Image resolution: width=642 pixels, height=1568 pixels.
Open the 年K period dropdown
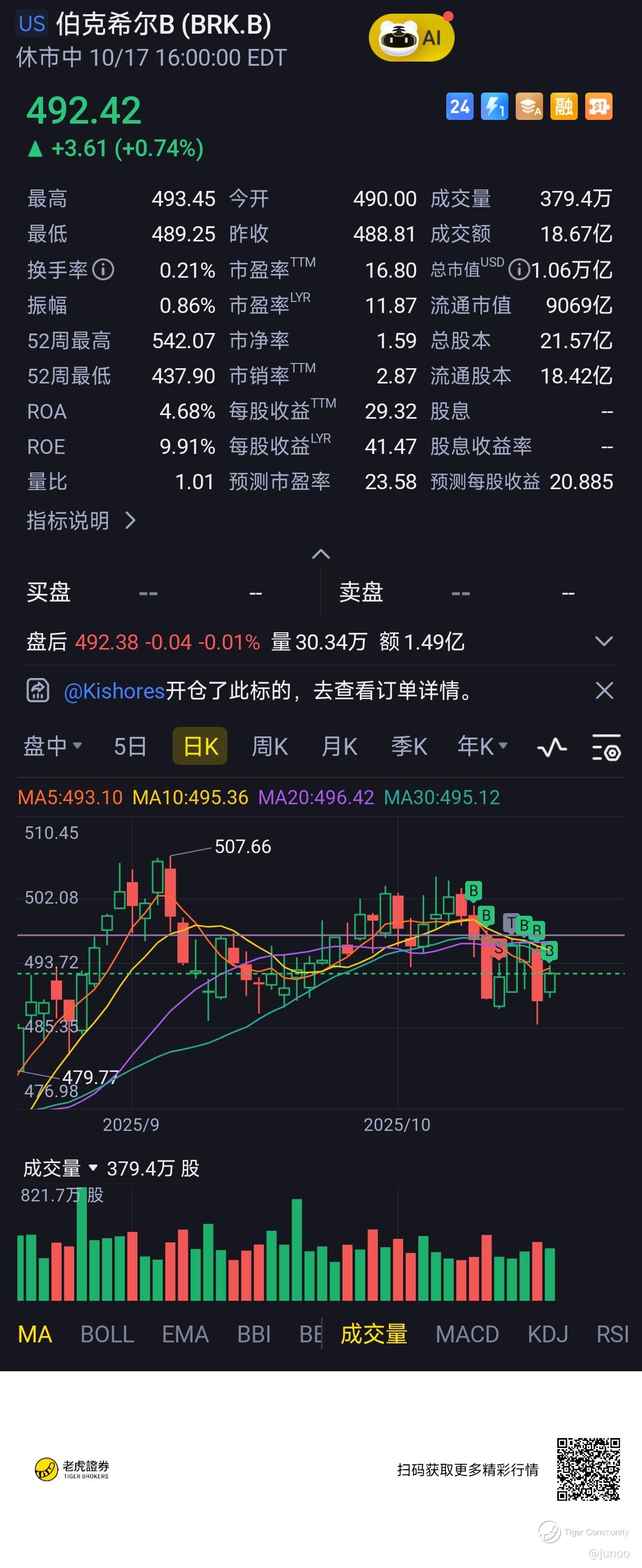482,746
